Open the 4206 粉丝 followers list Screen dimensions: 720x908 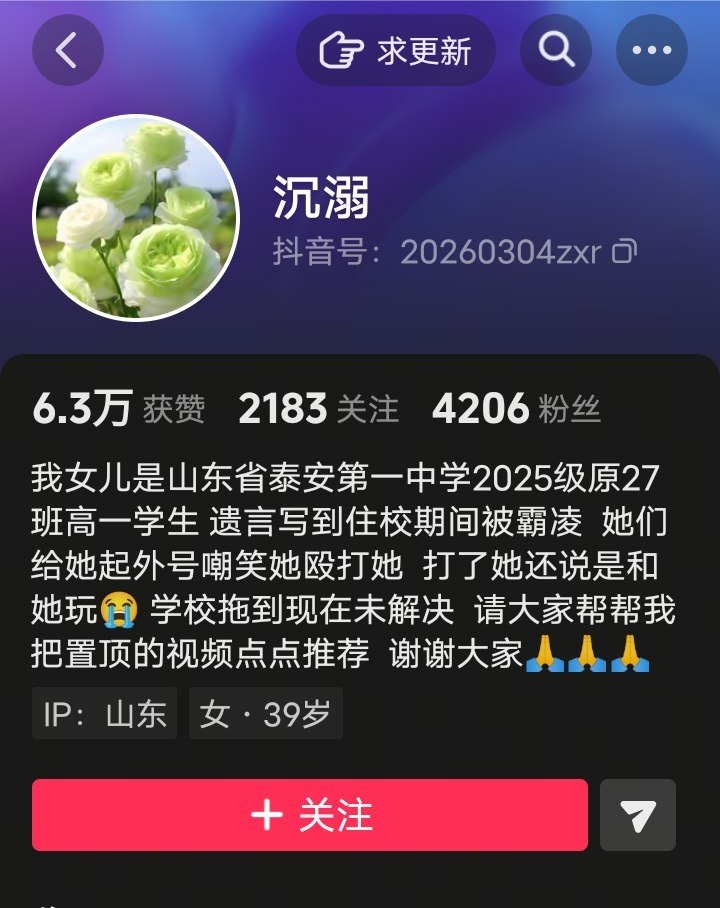click(516, 408)
